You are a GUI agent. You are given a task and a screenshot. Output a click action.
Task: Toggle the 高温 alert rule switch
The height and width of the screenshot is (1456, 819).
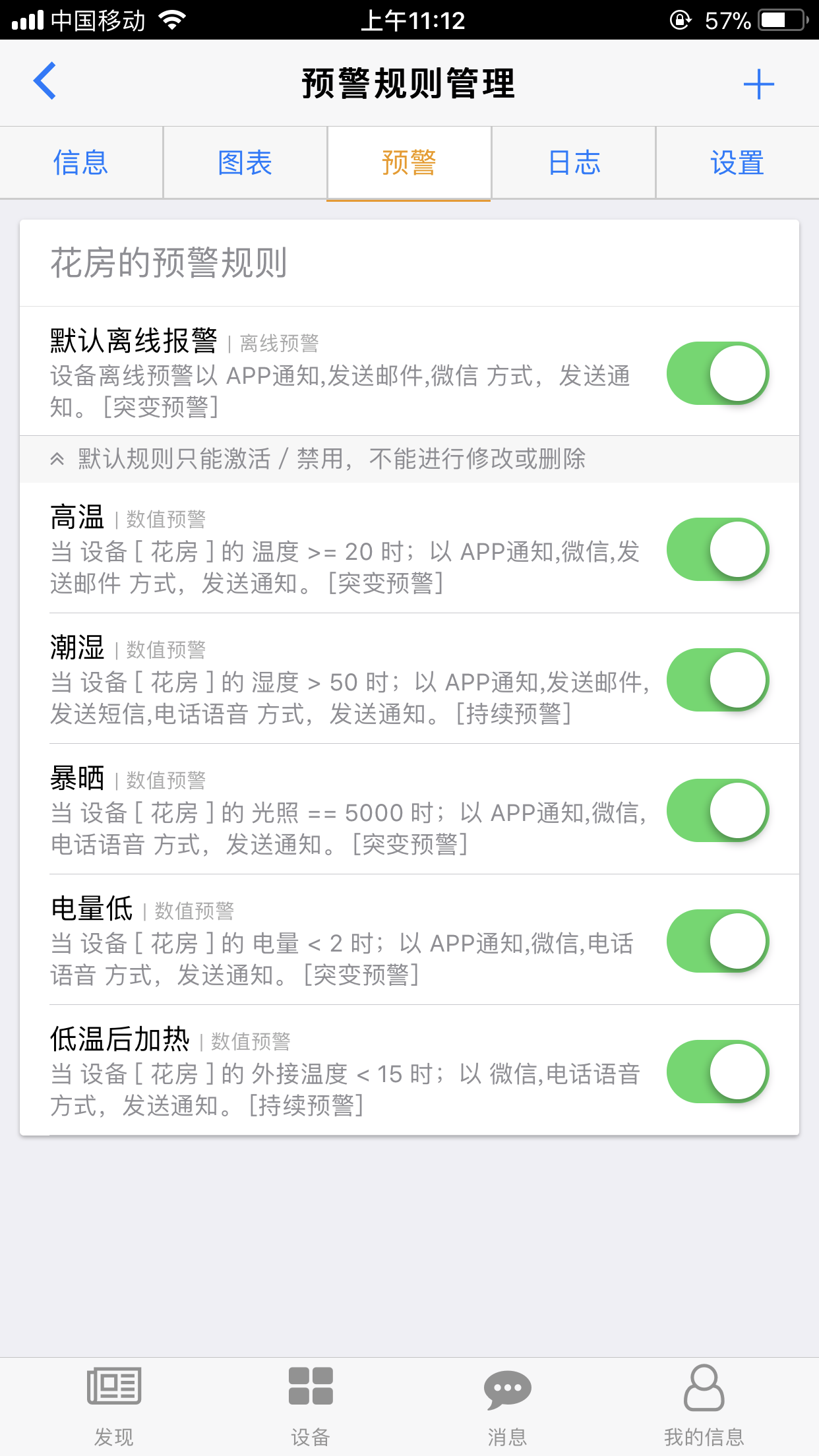pos(717,549)
